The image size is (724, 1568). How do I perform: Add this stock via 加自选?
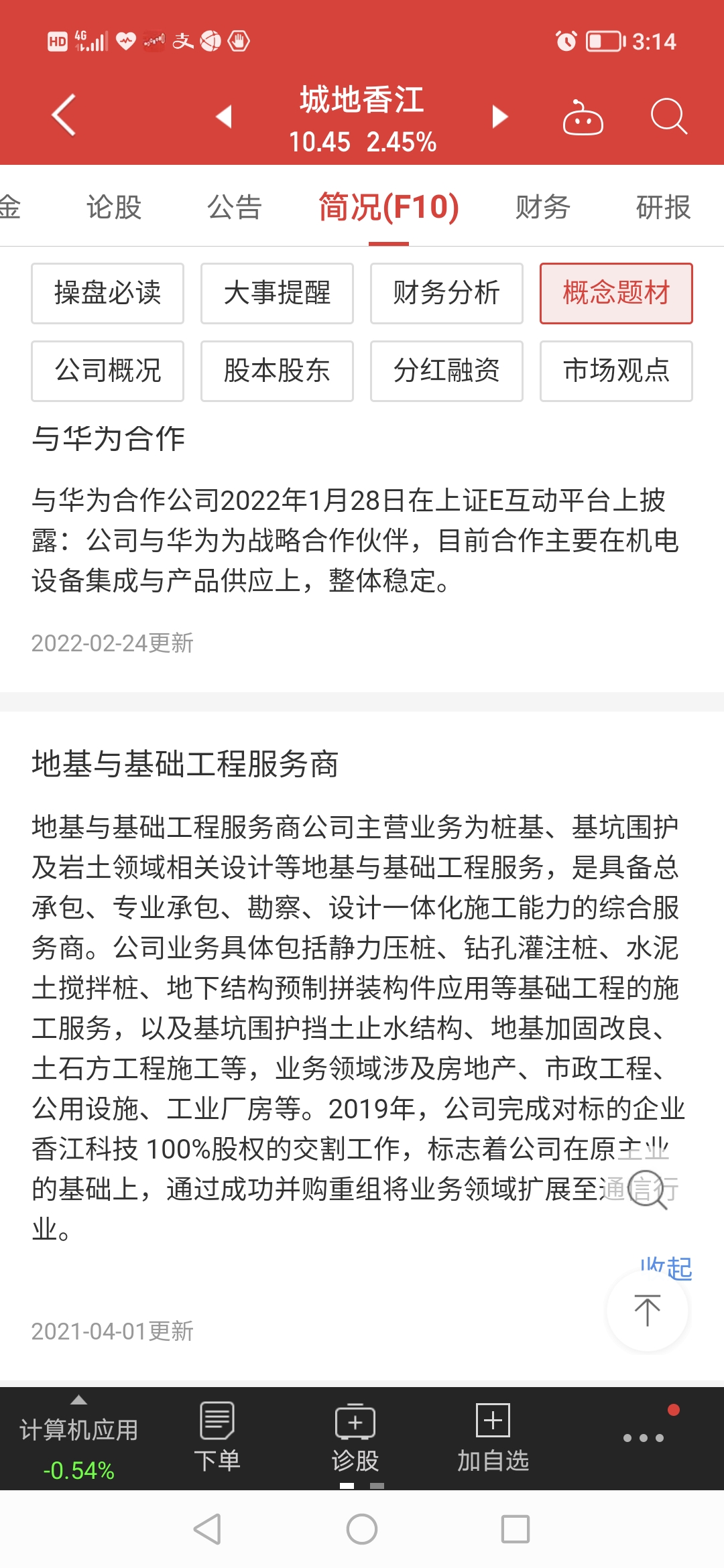coord(493,1437)
